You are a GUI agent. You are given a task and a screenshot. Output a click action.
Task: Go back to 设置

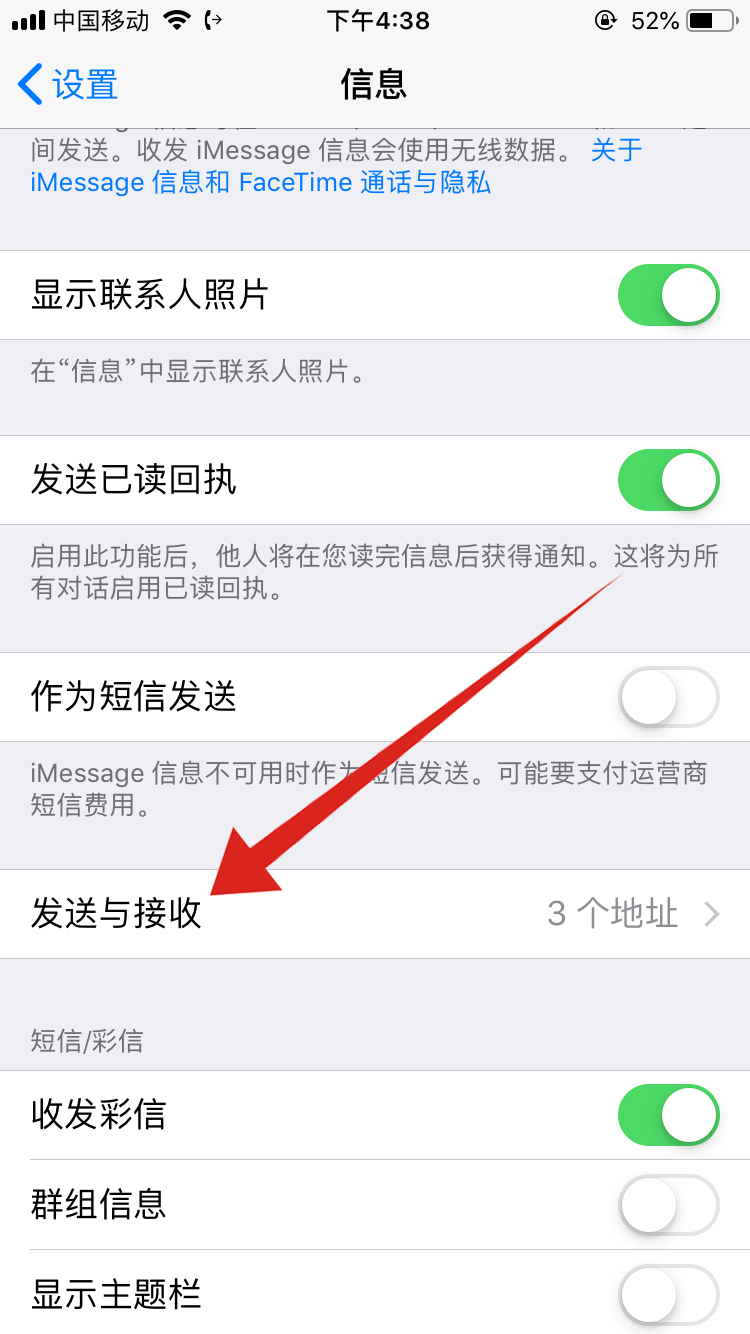(68, 85)
